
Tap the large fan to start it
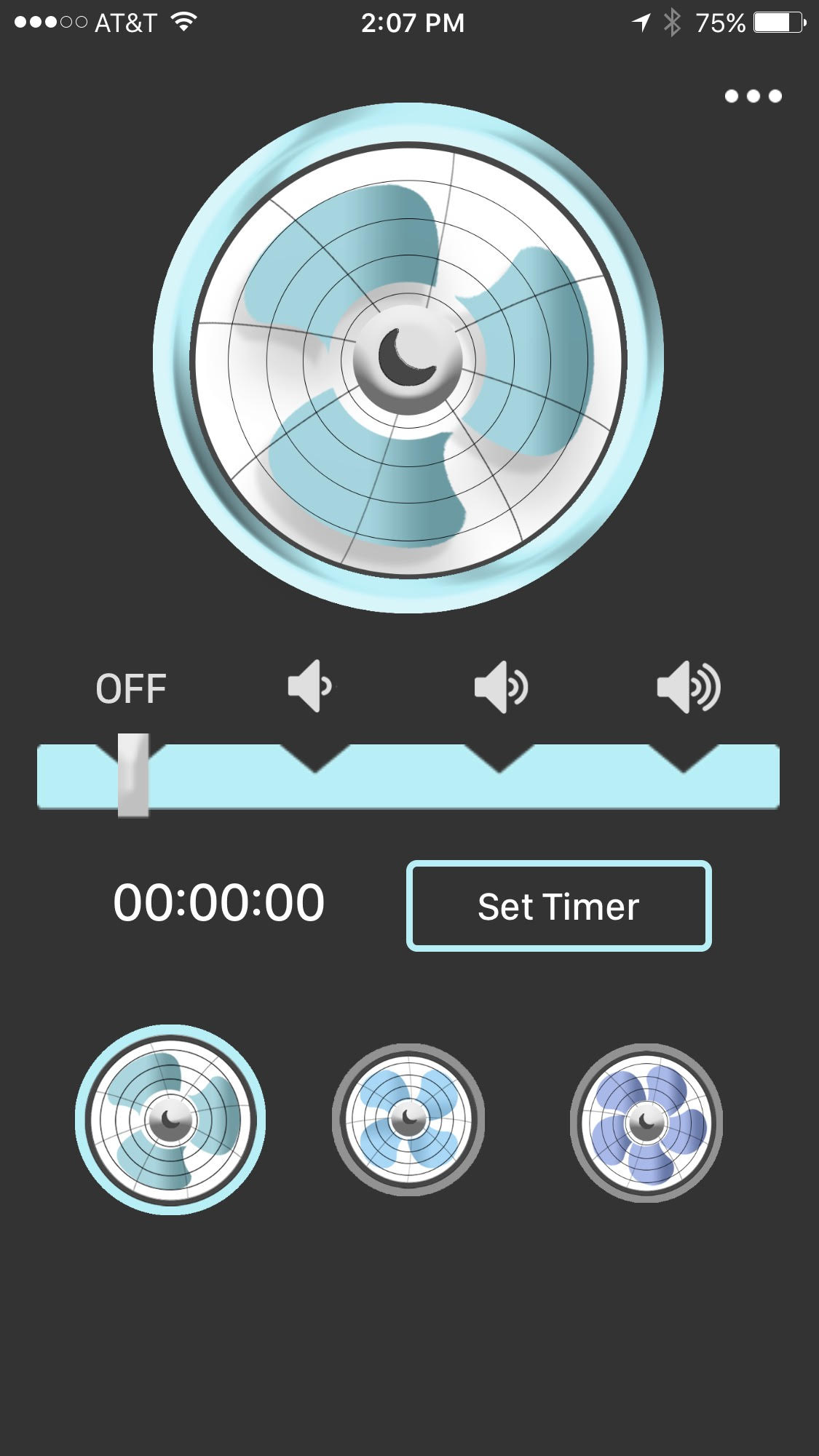pyautogui.click(x=408, y=358)
